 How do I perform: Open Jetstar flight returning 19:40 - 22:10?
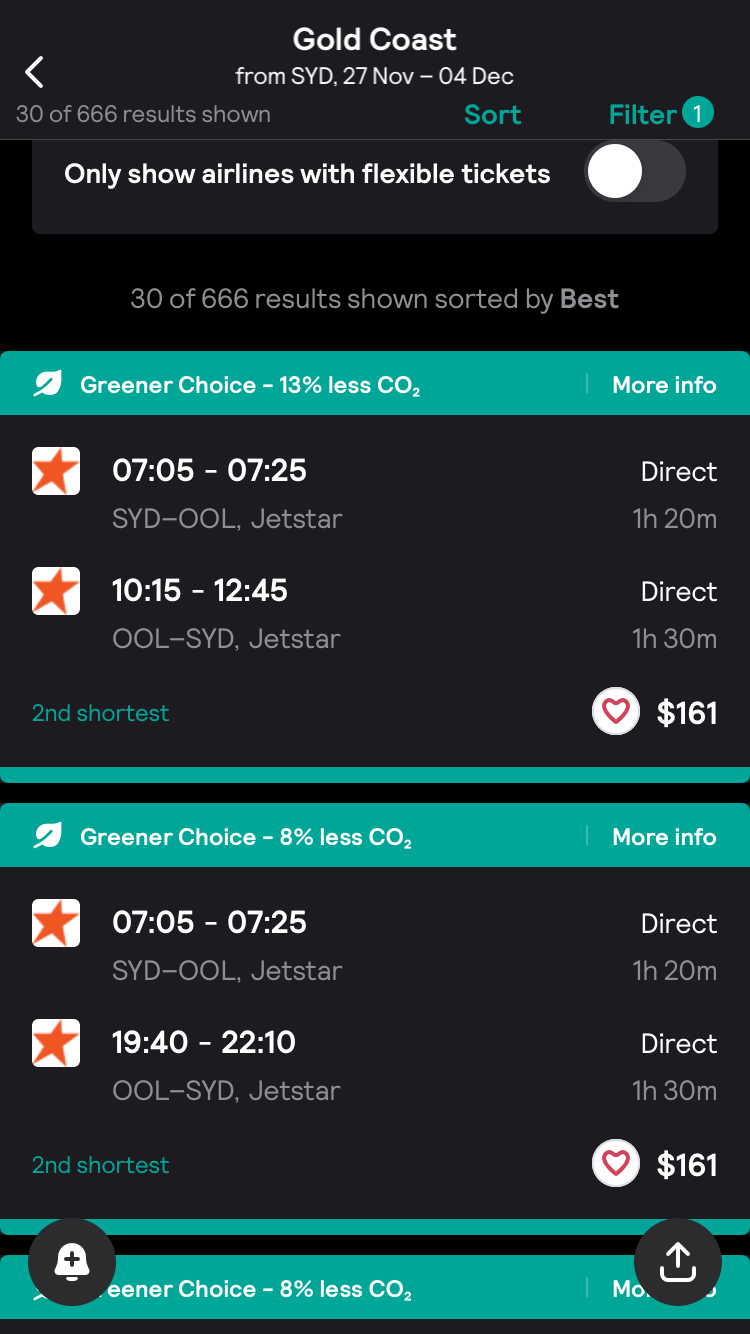(374, 1062)
